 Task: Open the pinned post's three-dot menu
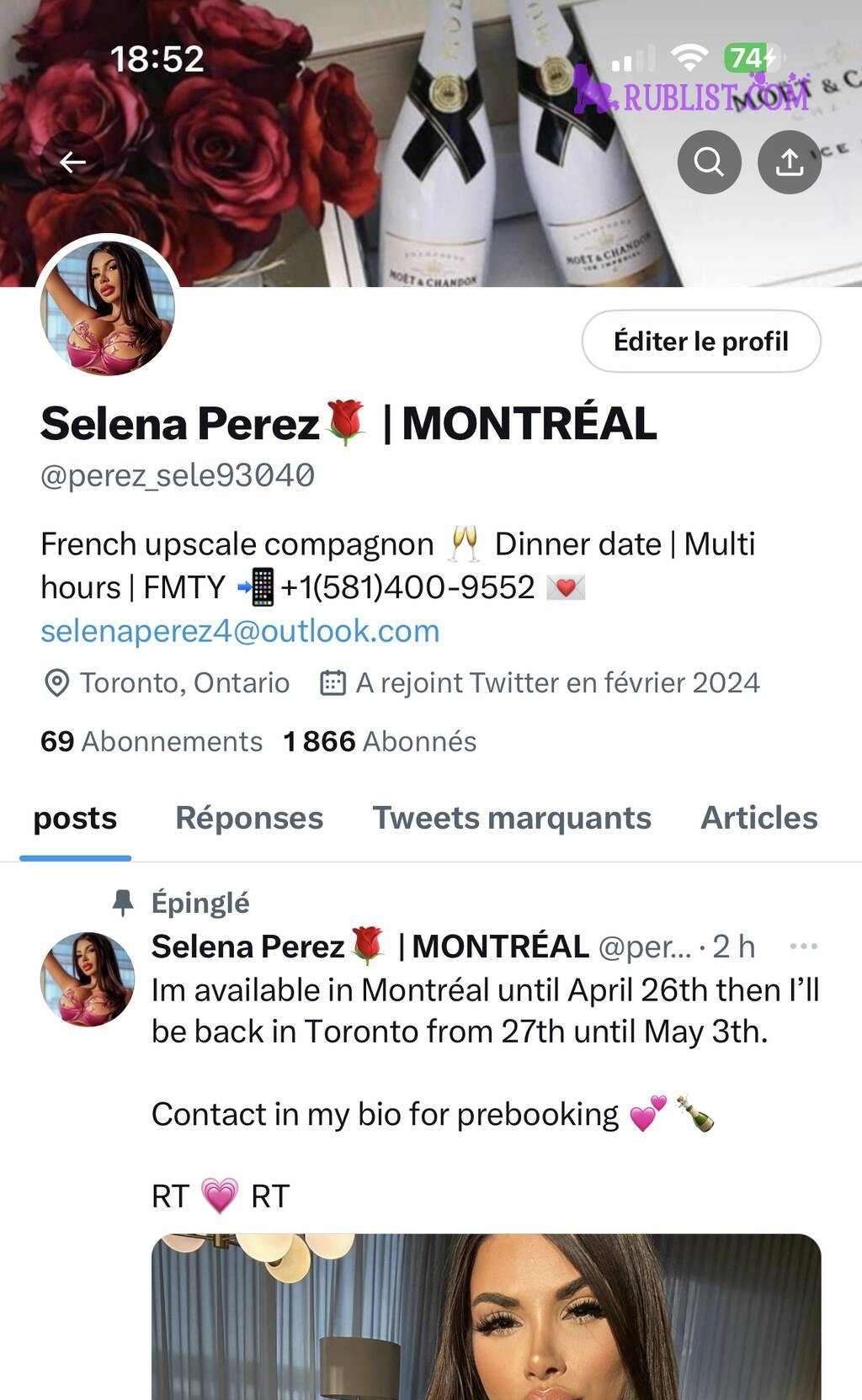coord(803,947)
